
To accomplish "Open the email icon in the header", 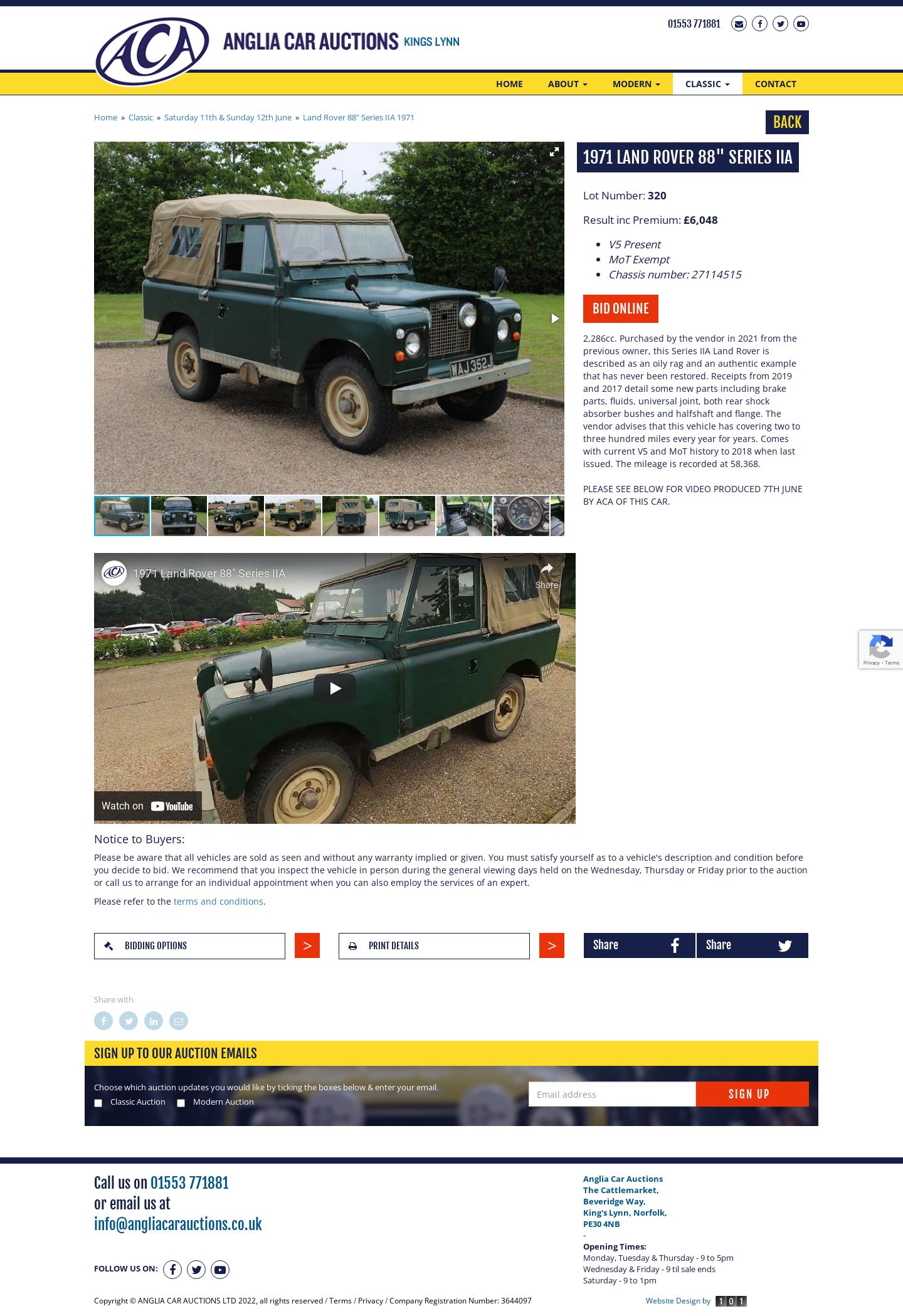I will 739,24.
